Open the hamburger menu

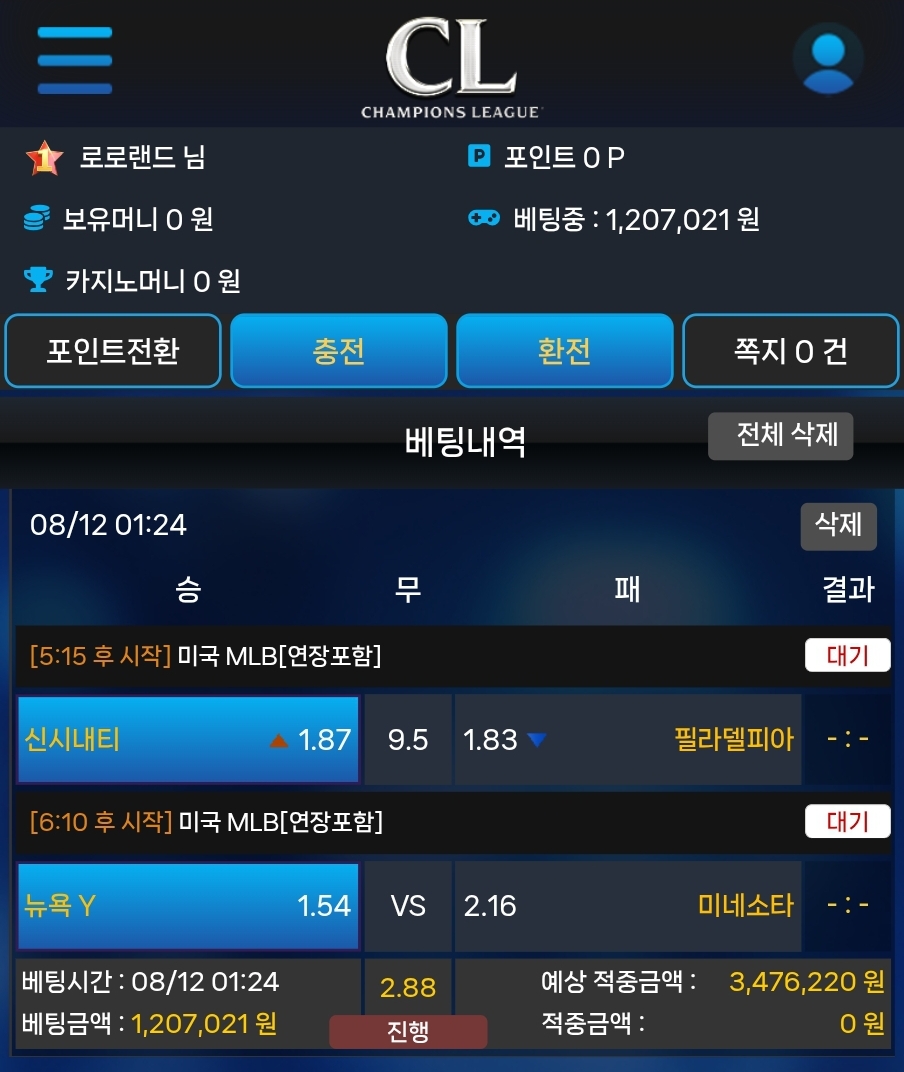click(x=75, y=60)
